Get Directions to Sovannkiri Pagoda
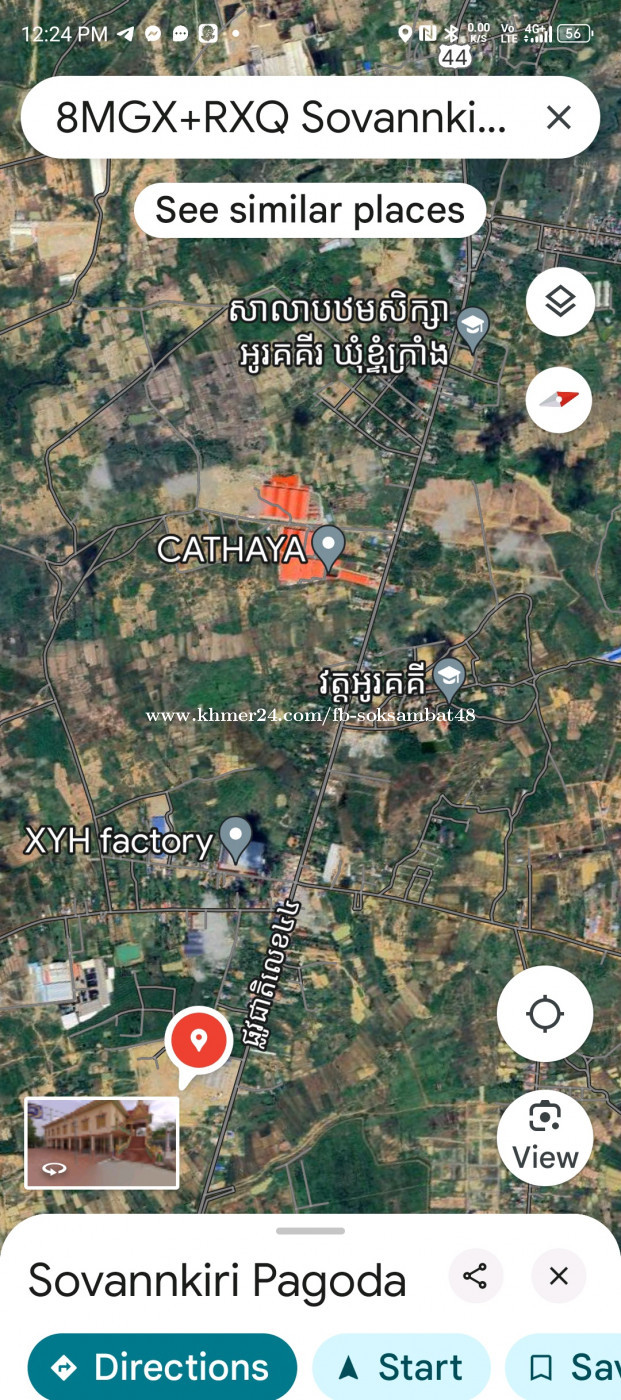This screenshot has width=621, height=1400. coord(162,1367)
